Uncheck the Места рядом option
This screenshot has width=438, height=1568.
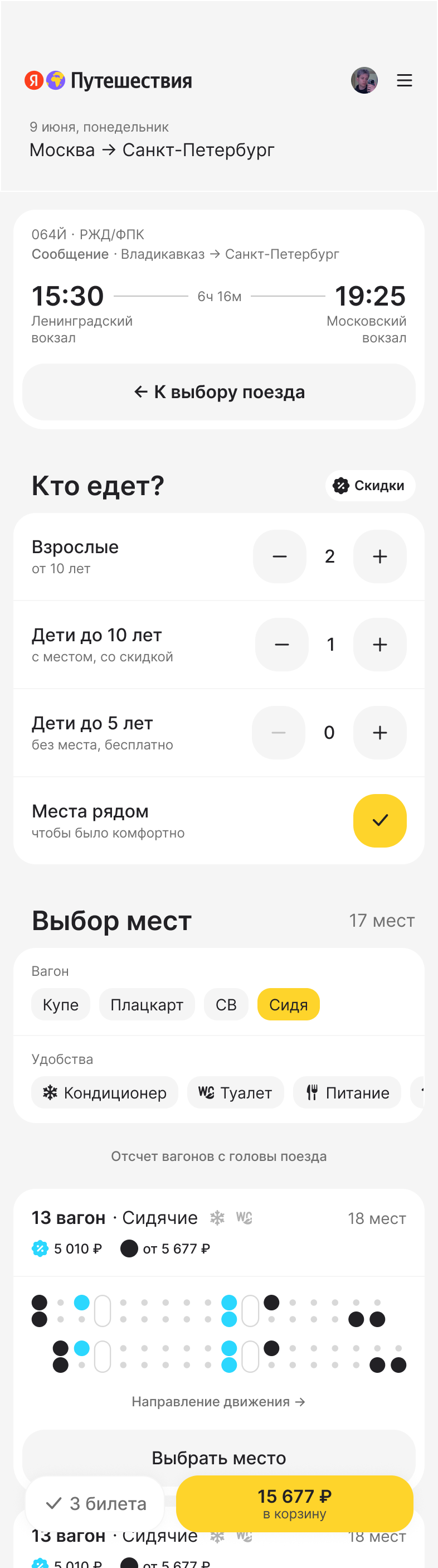pos(379,820)
